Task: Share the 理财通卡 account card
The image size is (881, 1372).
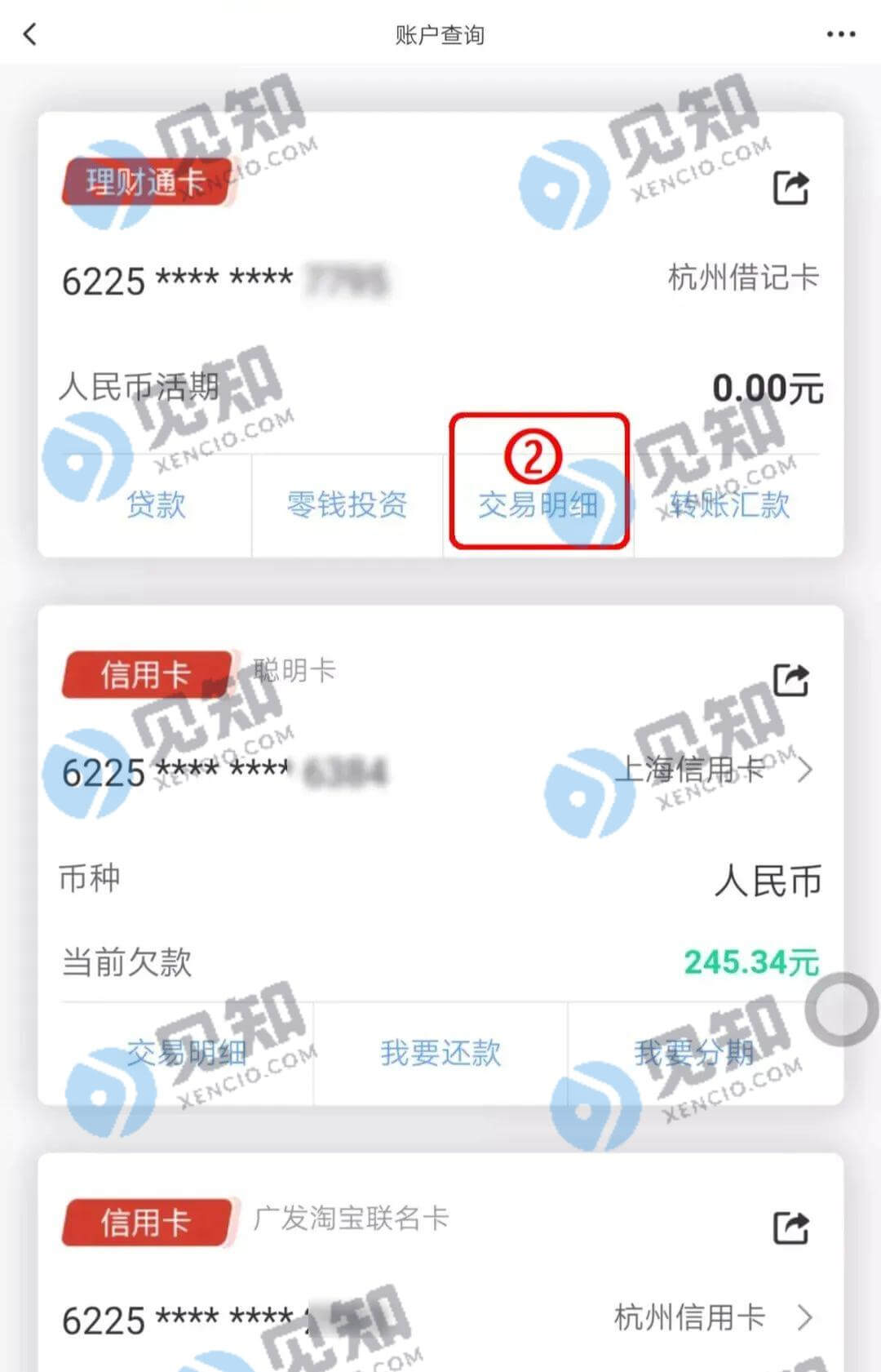Action: click(x=790, y=188)
